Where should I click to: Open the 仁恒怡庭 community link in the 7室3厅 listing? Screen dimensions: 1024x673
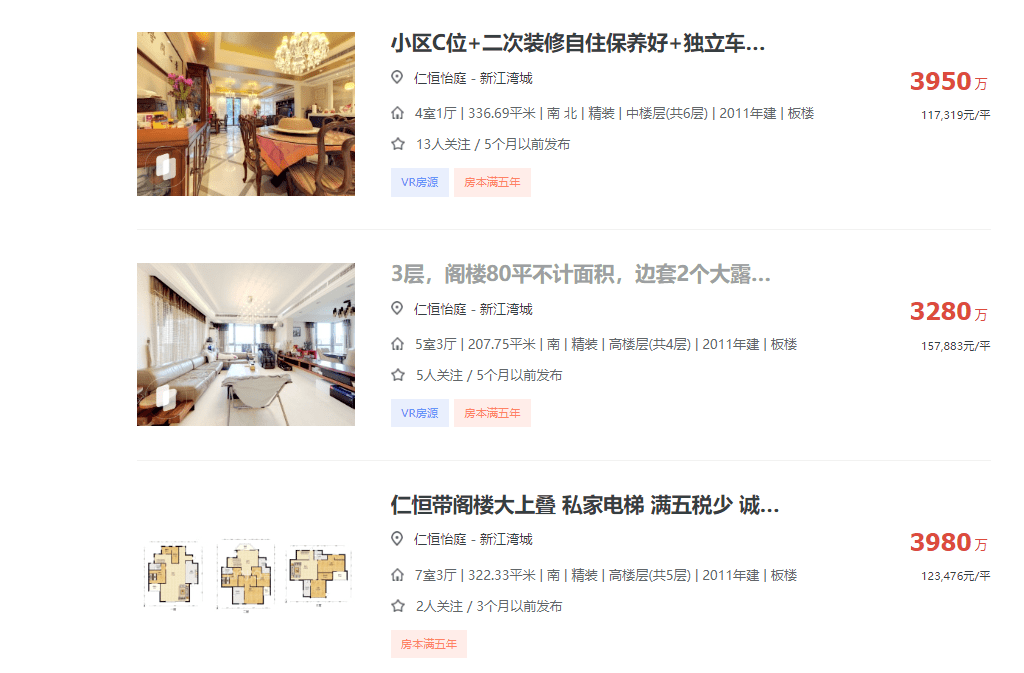440,539
